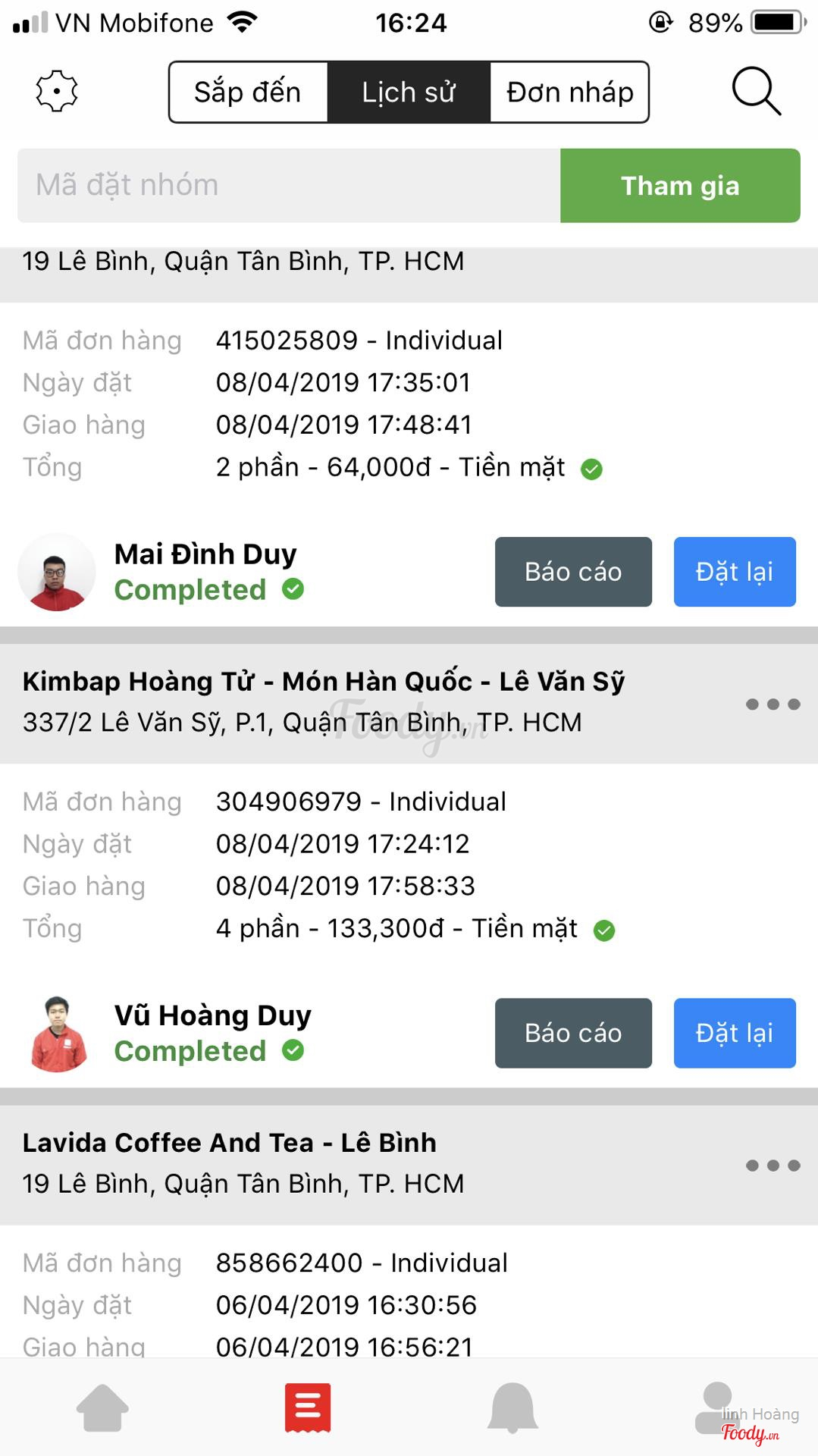Viewport: 818px width, 1456px height.
Task: Tap Đặt lại for Mai Đình Duy's order
Action: [x=734, y=572]
